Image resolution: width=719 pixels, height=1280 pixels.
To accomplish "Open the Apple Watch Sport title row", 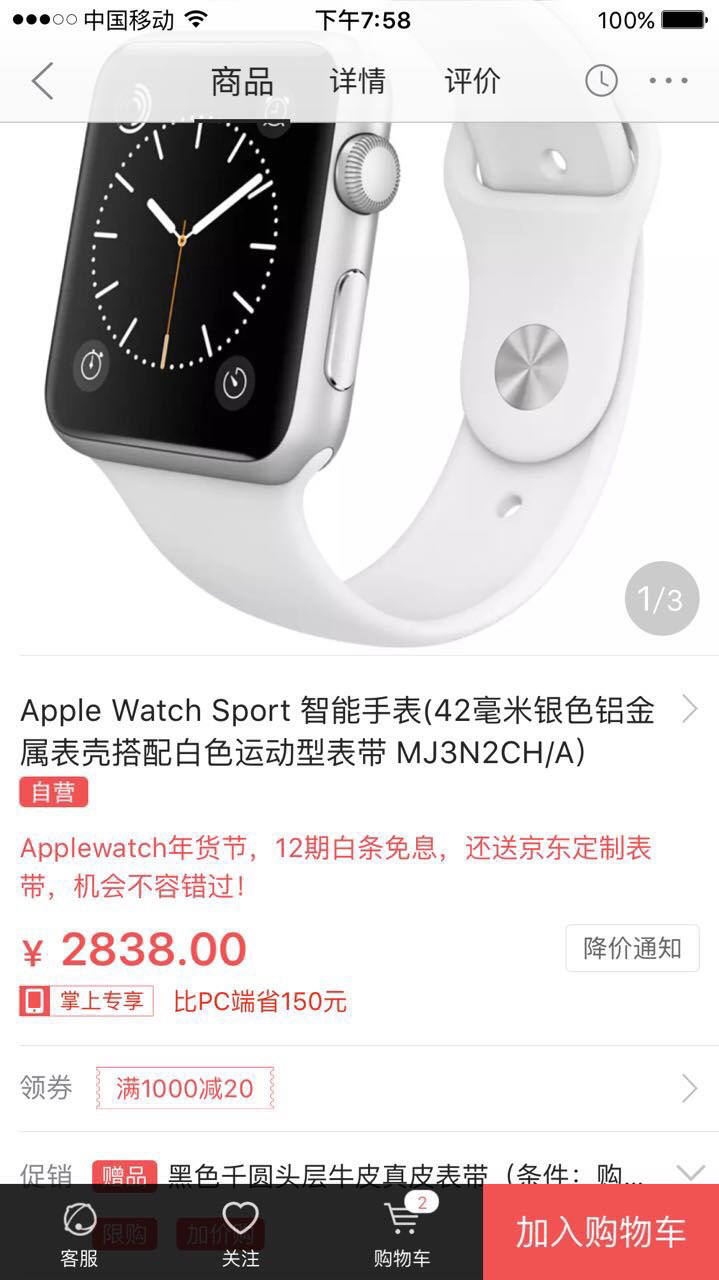I will pos(359,730).
